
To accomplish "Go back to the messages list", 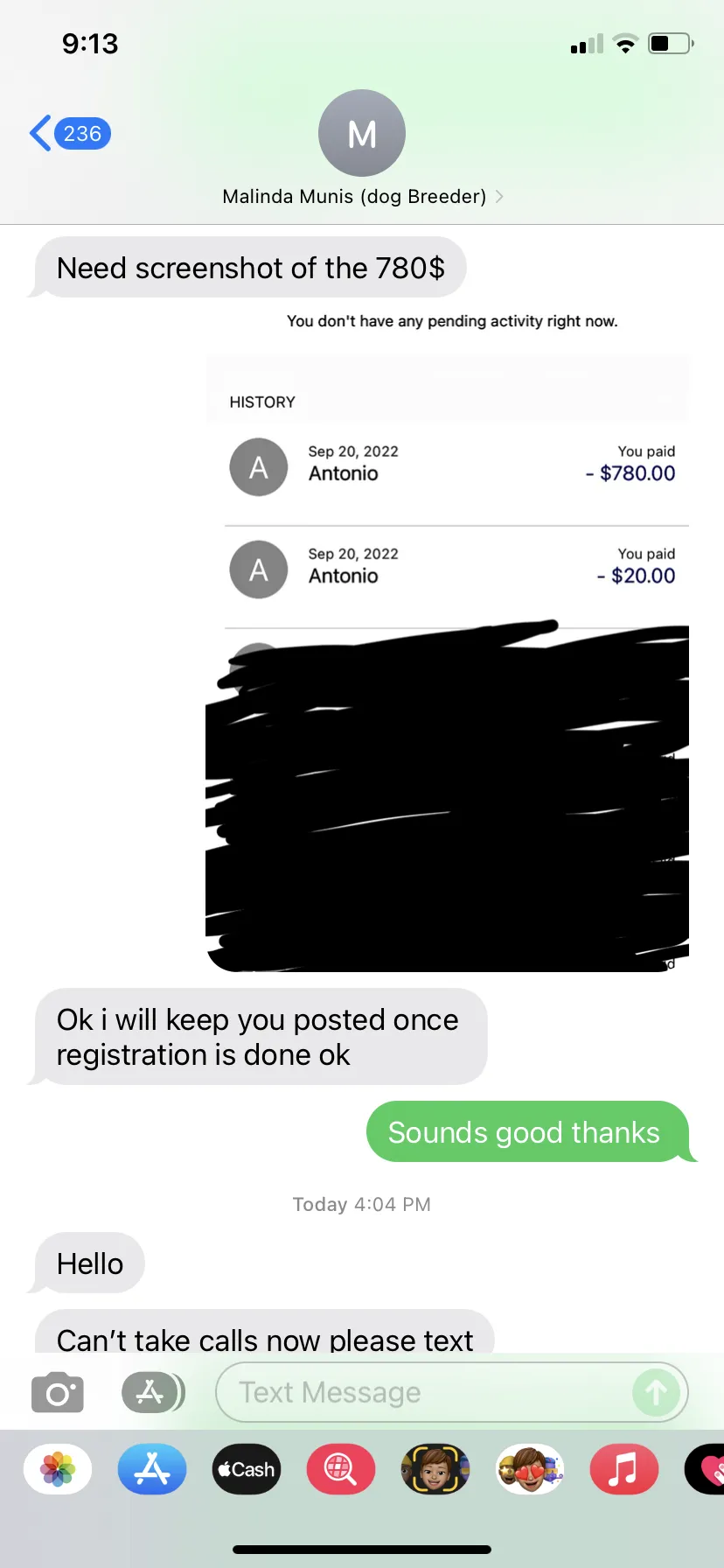I will click(70, 134).
